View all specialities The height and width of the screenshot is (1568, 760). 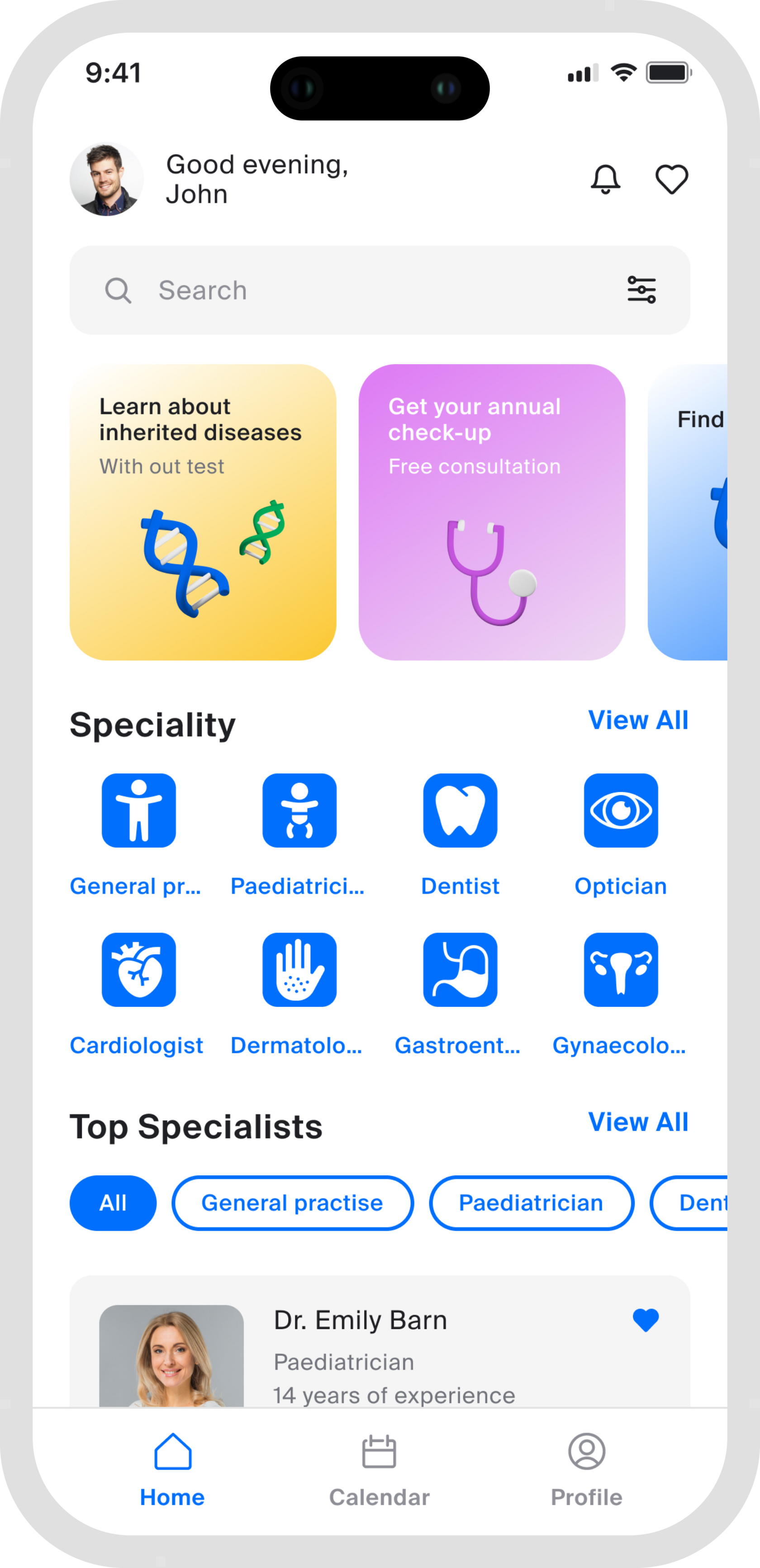click(637, 720)
